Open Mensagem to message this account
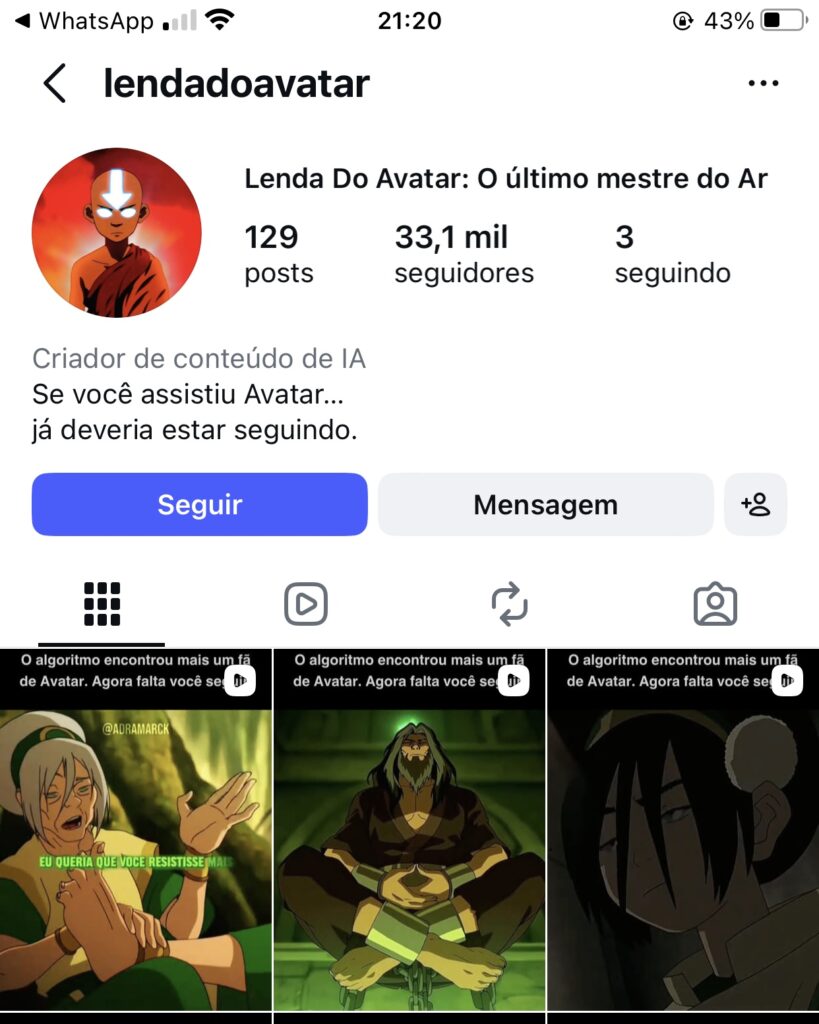The width and height of the screenshot is (819, 1024). [x=545, y=504]
